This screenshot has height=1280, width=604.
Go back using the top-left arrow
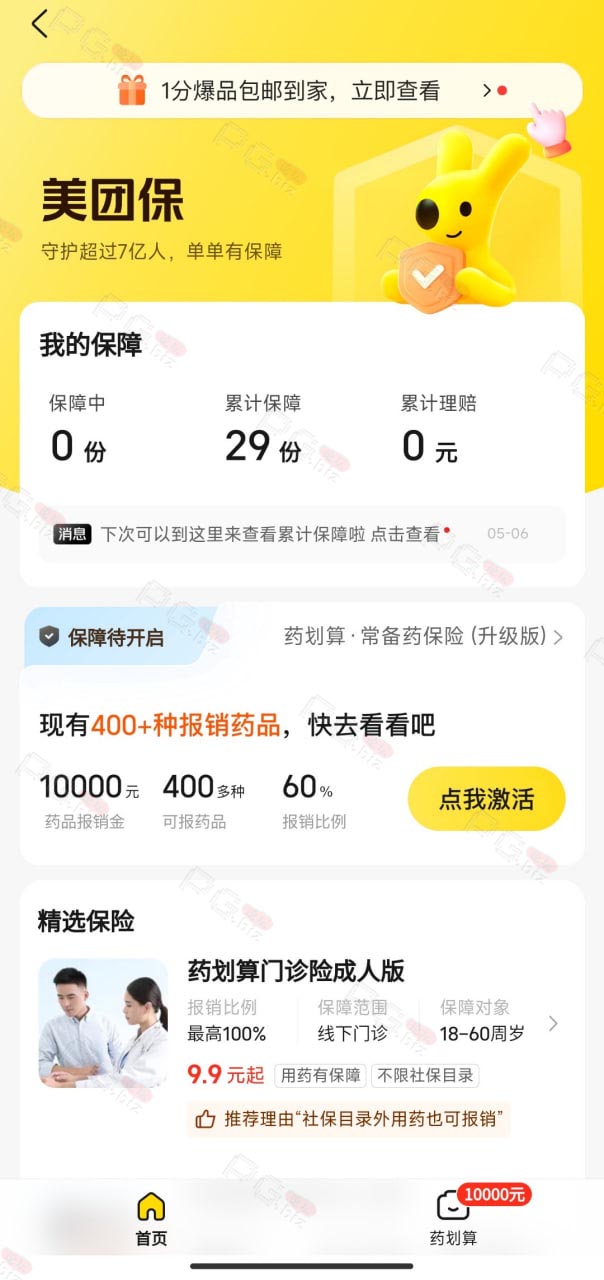40,24
